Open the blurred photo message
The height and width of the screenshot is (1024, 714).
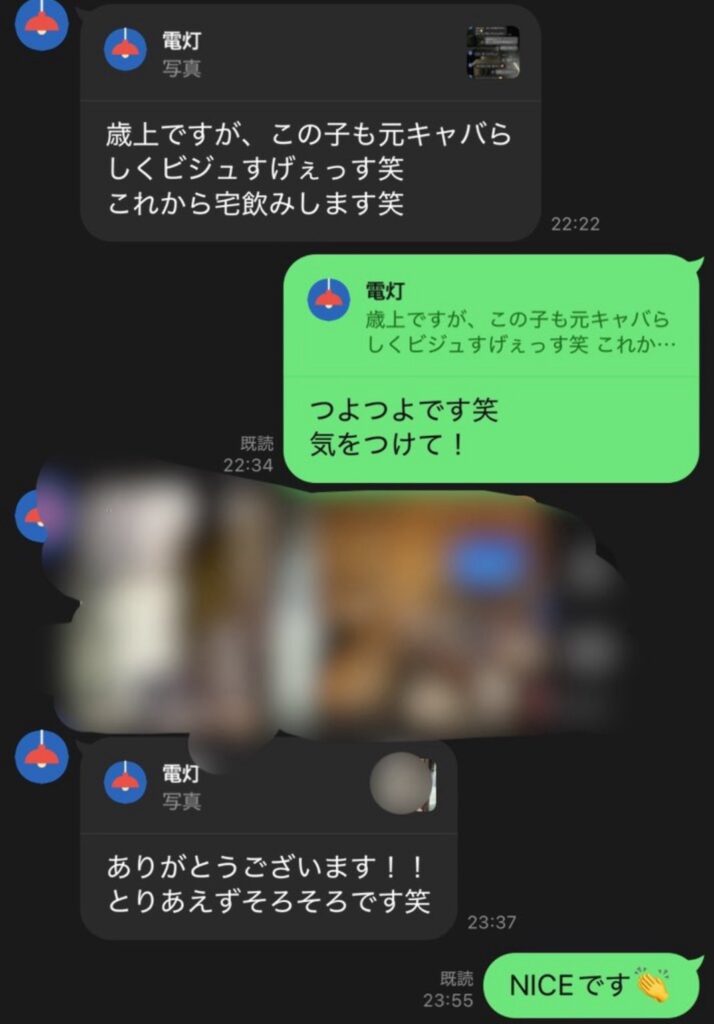coord(330,610)
